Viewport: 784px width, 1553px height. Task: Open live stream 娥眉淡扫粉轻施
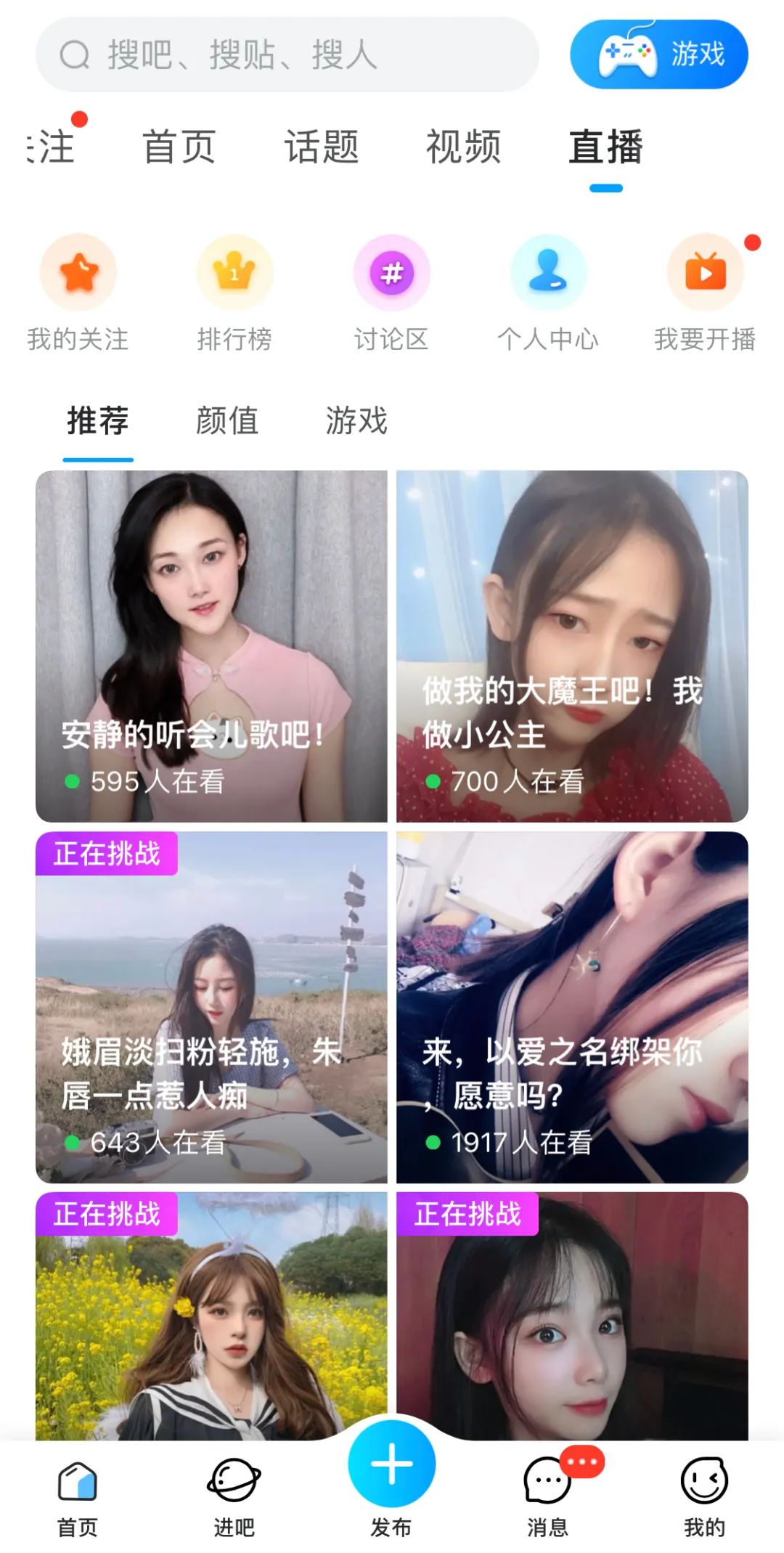tap(211, 1007)
